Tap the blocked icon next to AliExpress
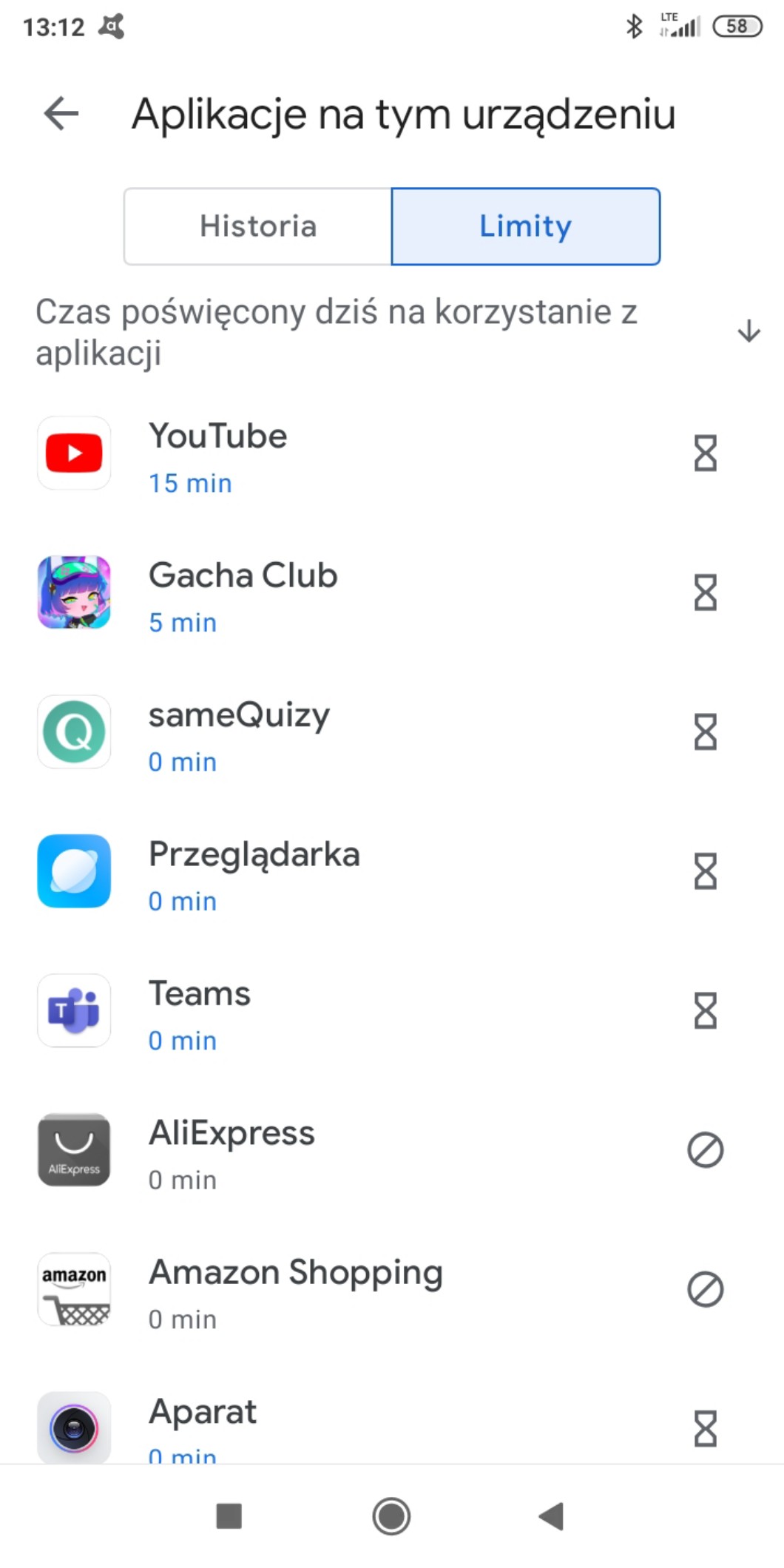Image resolution: width=784 pixels, height=1568 pixels. click(x=705, y=1150)
